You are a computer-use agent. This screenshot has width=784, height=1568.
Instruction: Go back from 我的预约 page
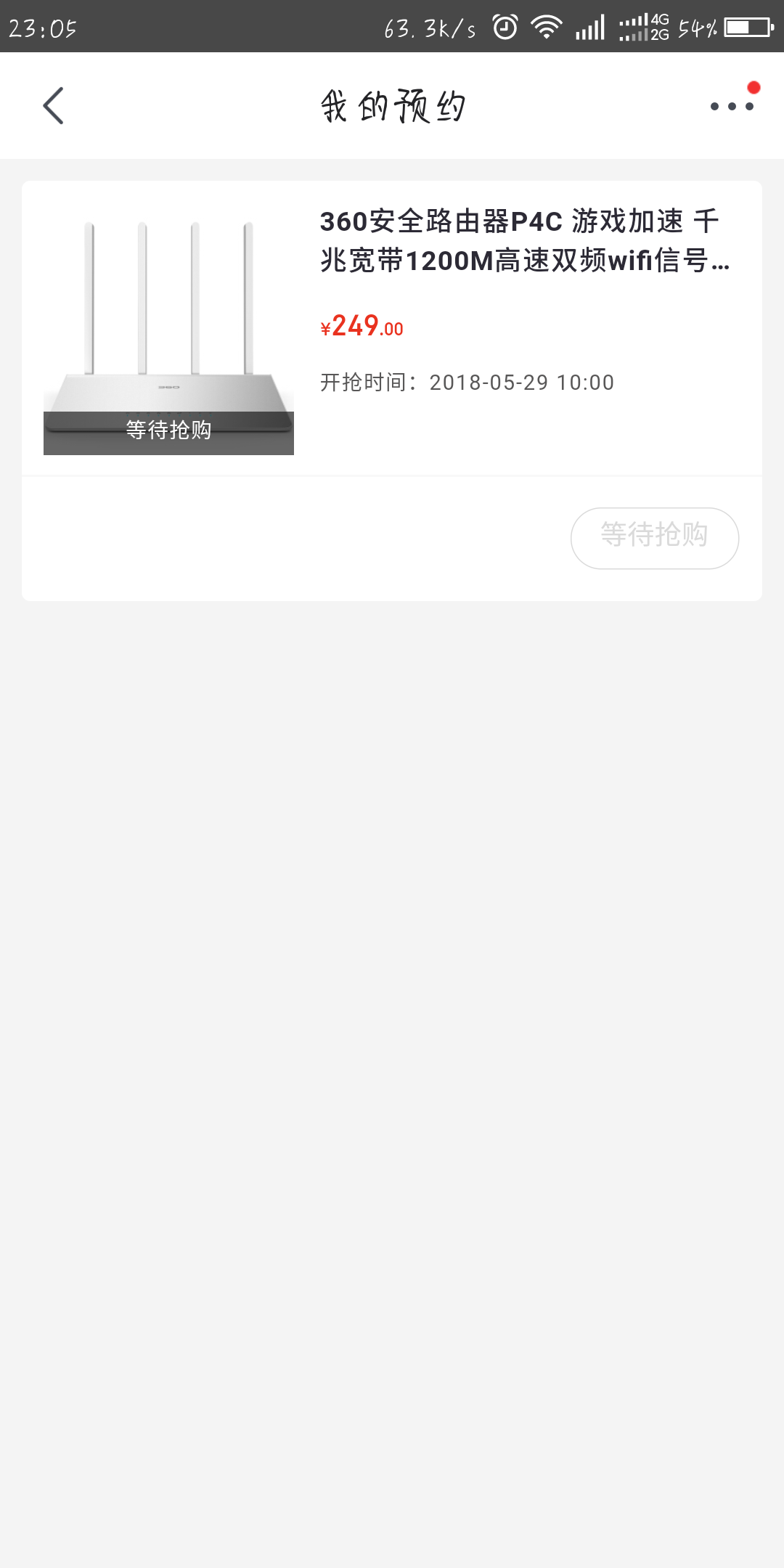click(x=53, y=106)
